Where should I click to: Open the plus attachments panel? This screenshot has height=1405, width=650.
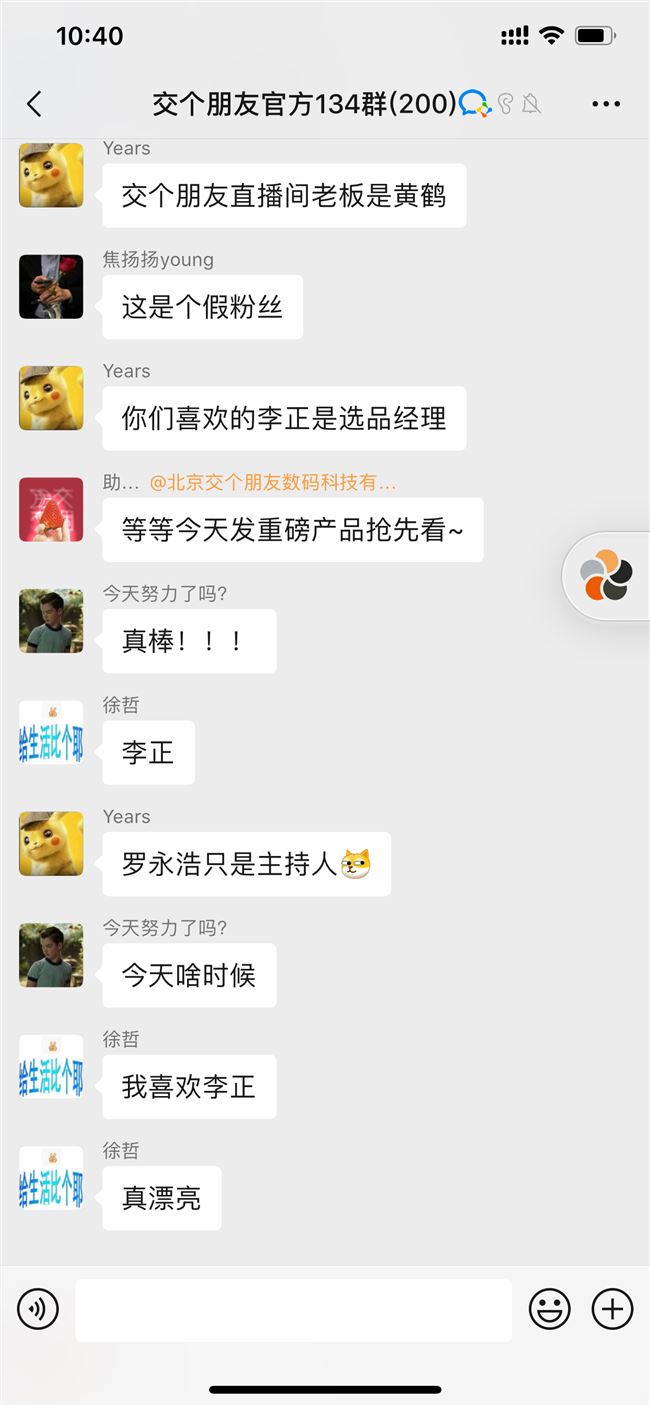pos(612,1308)
